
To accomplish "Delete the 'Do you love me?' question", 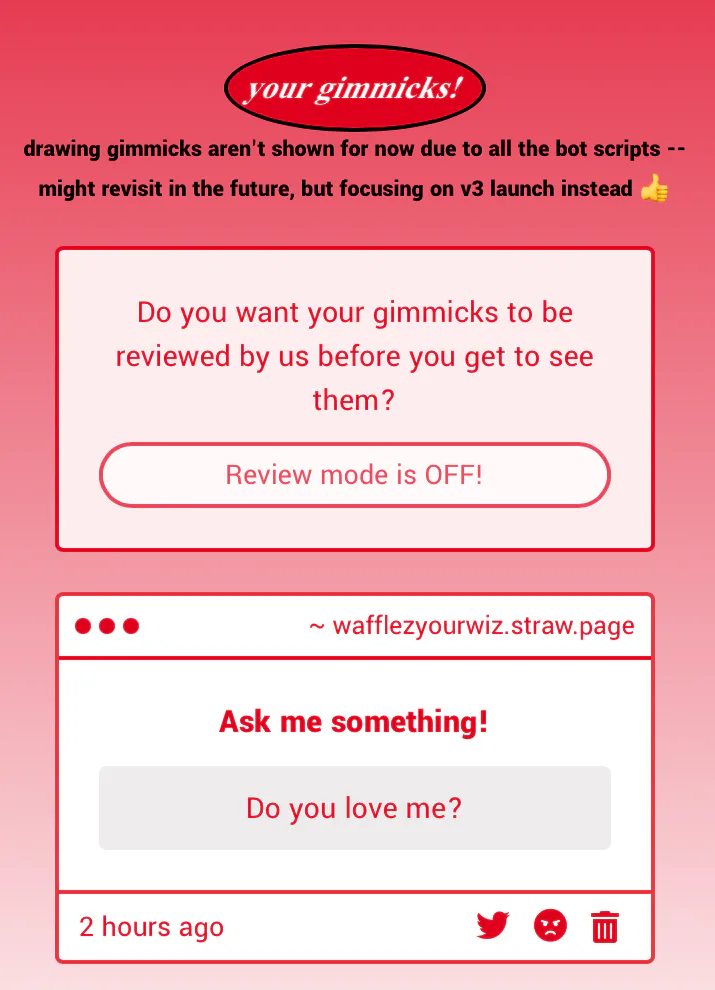I will 605,927.
